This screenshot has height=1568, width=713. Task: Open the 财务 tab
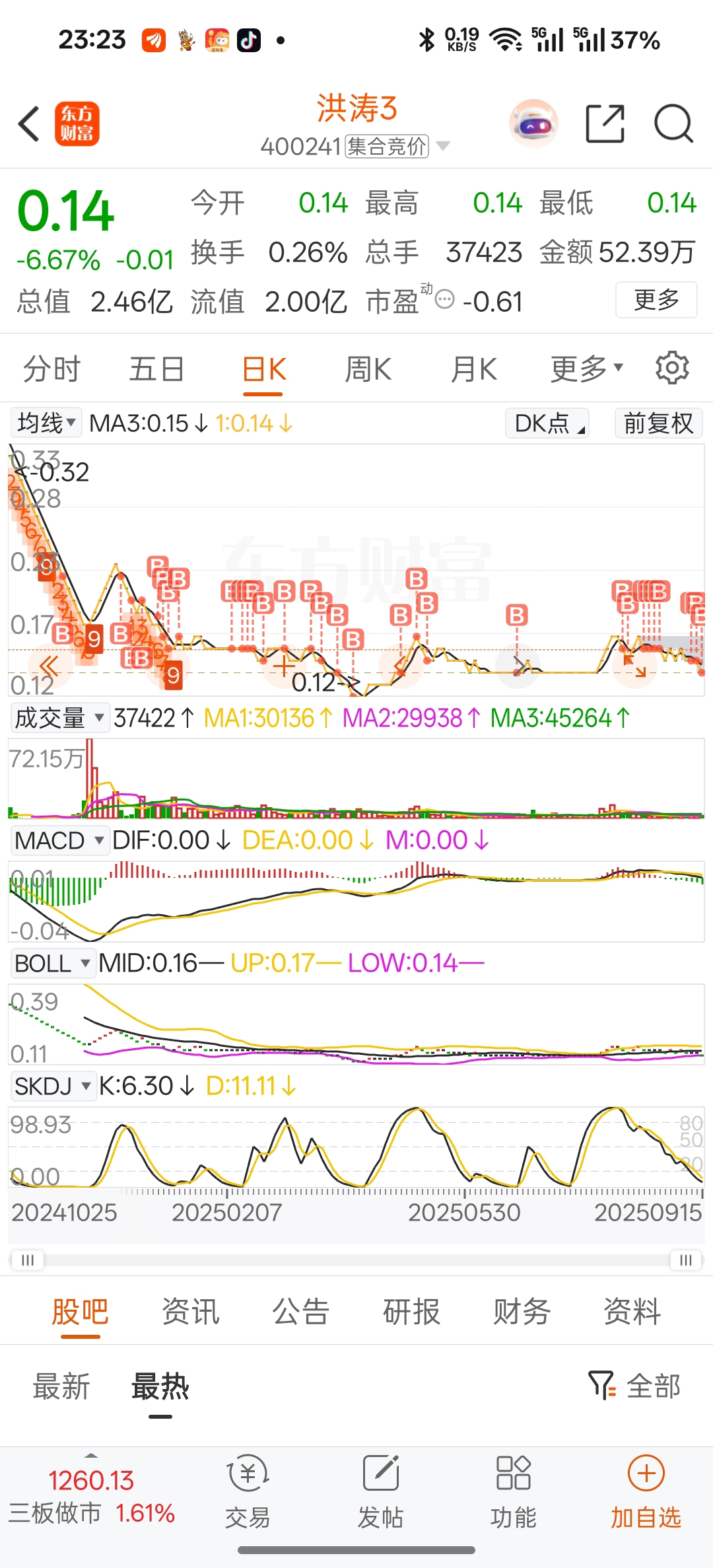pos(522,1311)
